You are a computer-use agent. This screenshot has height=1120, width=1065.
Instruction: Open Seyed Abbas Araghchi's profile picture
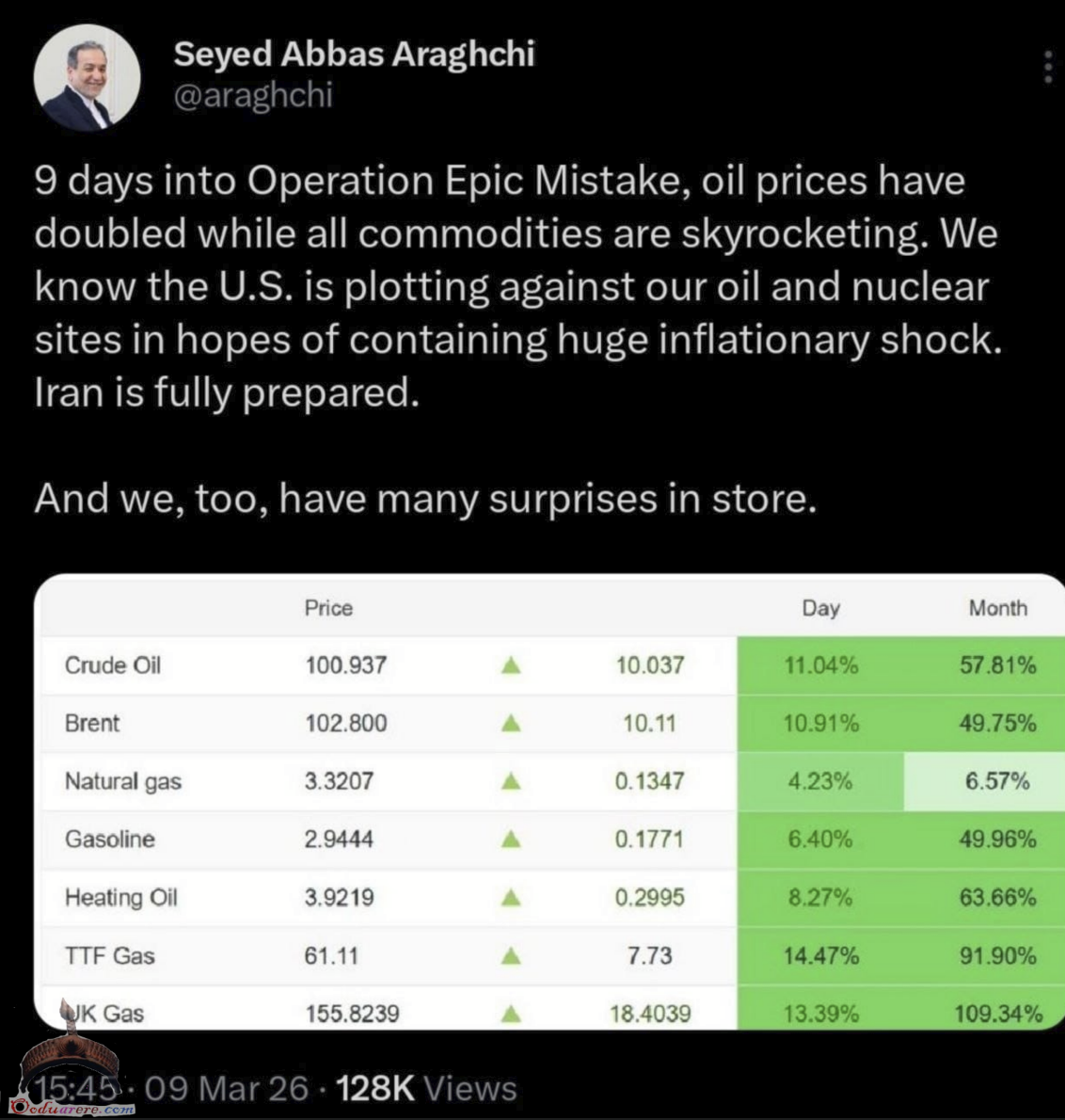[87, 77]
